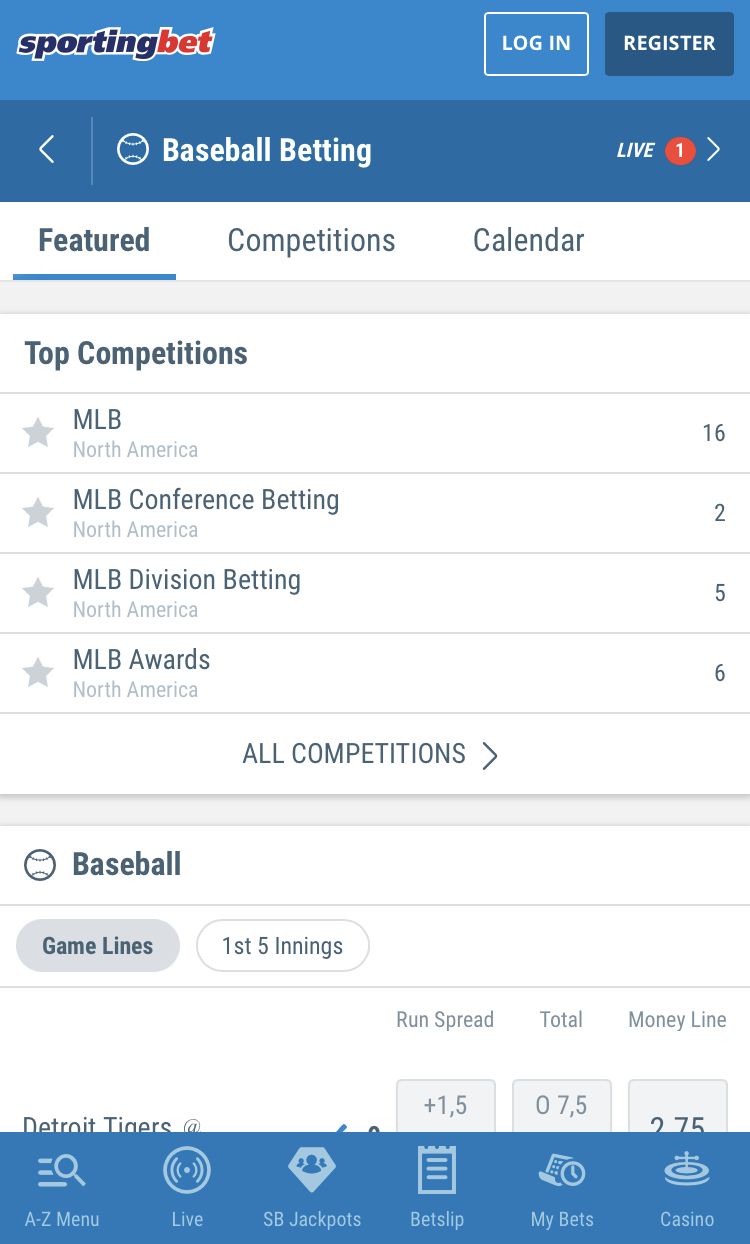Switch to the Calendar tab

(x=528, y=240)
